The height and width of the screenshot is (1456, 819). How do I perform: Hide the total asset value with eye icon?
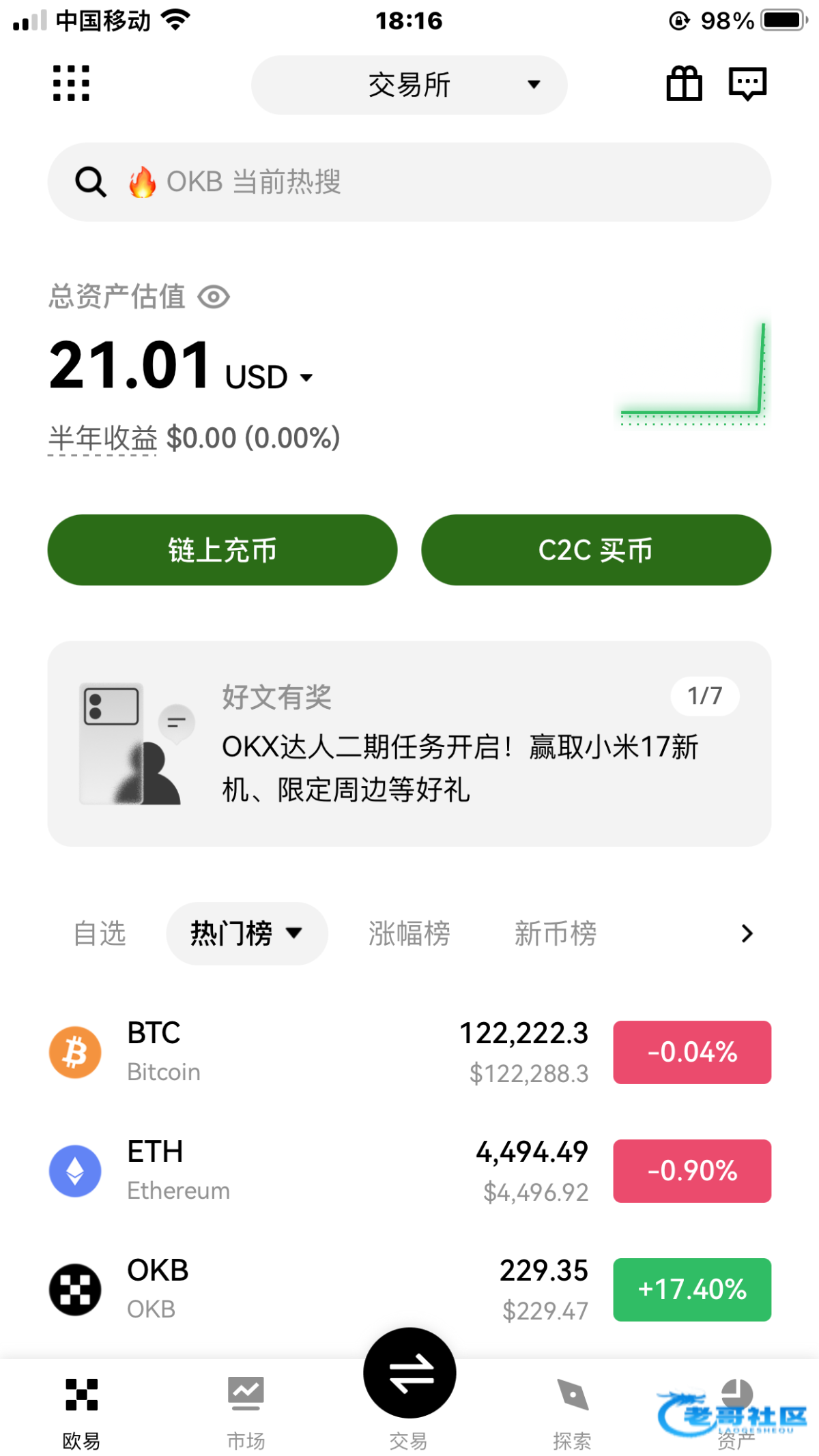(214, 297)
